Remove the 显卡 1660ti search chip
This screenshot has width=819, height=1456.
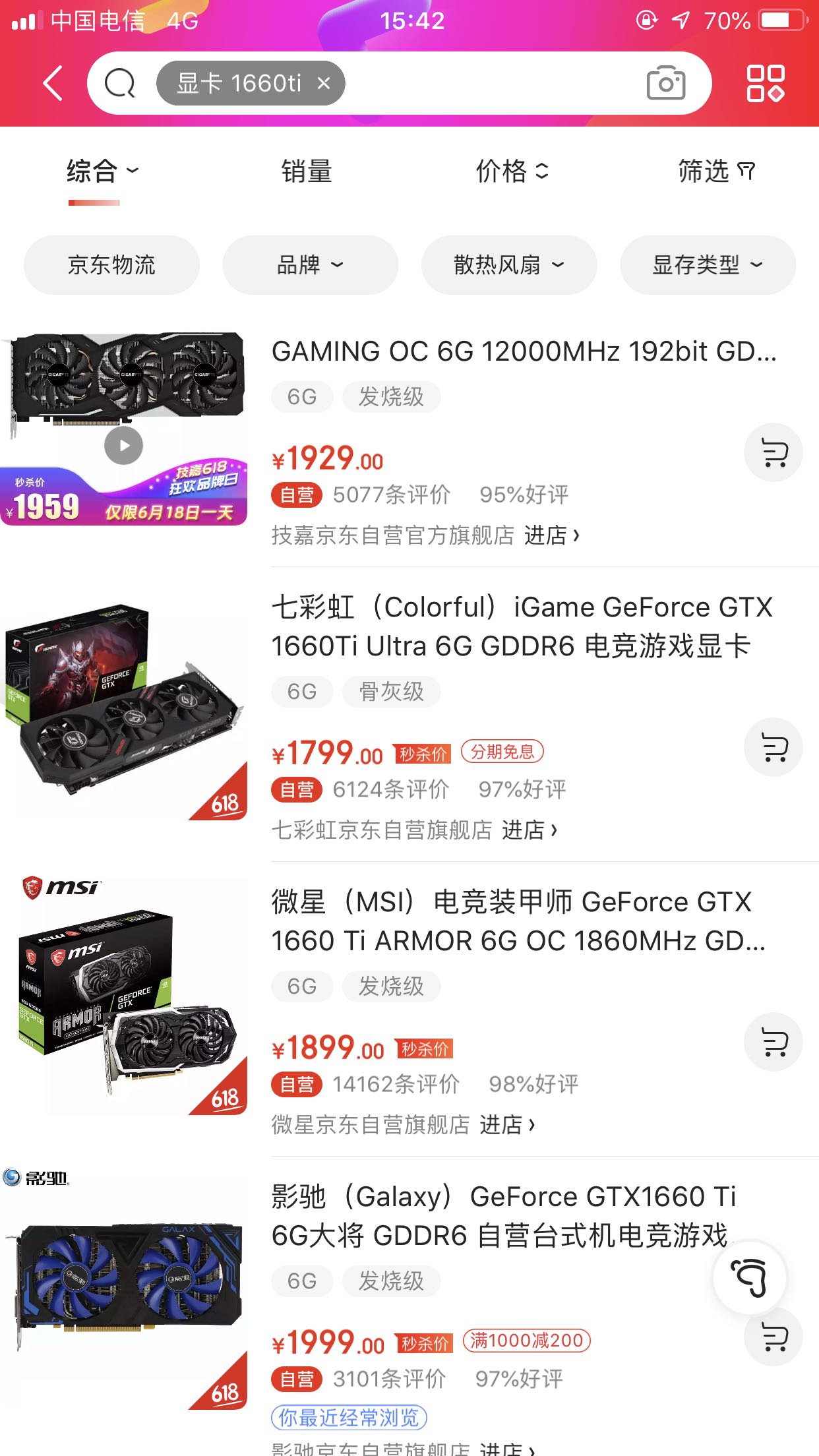[324, 83]
